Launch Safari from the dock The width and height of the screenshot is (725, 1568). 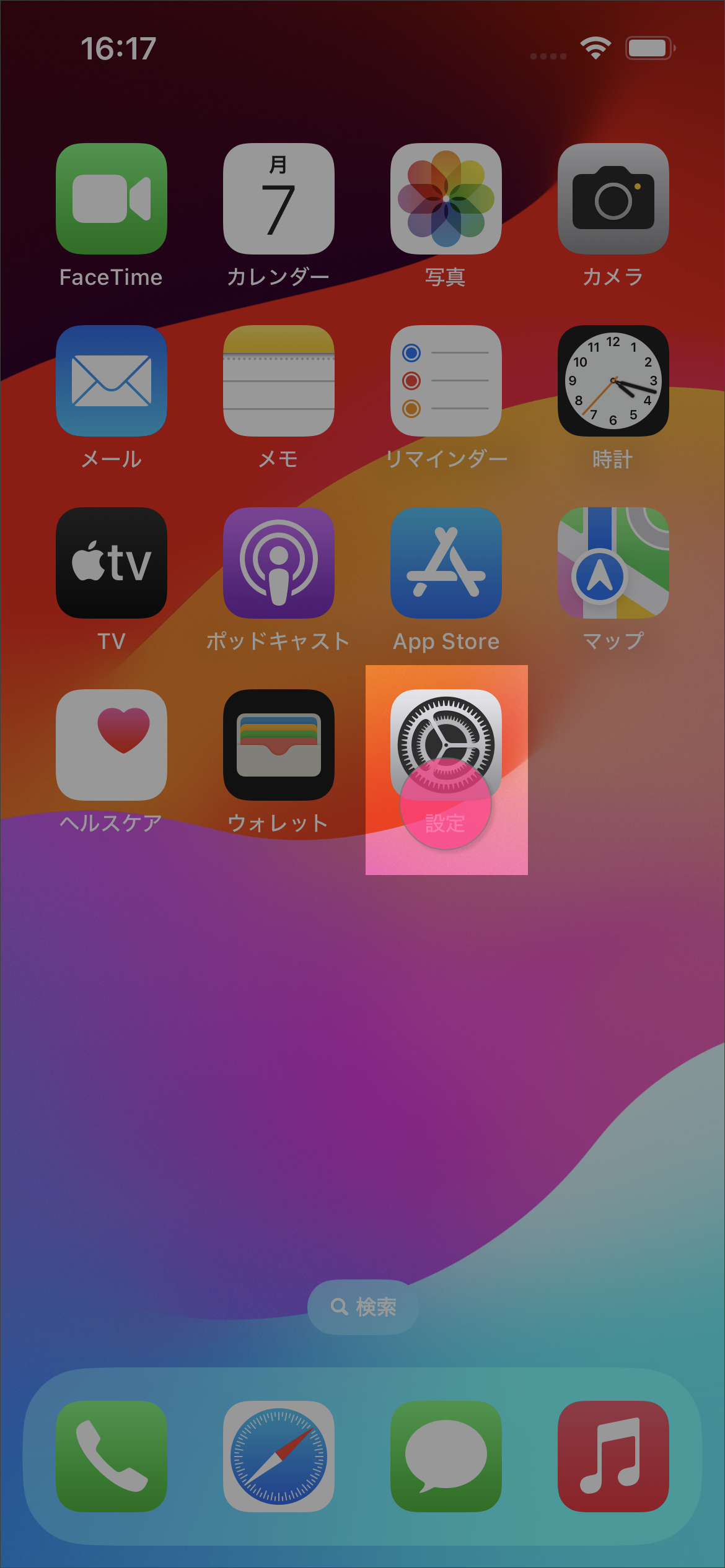[x=279, y=1456]
